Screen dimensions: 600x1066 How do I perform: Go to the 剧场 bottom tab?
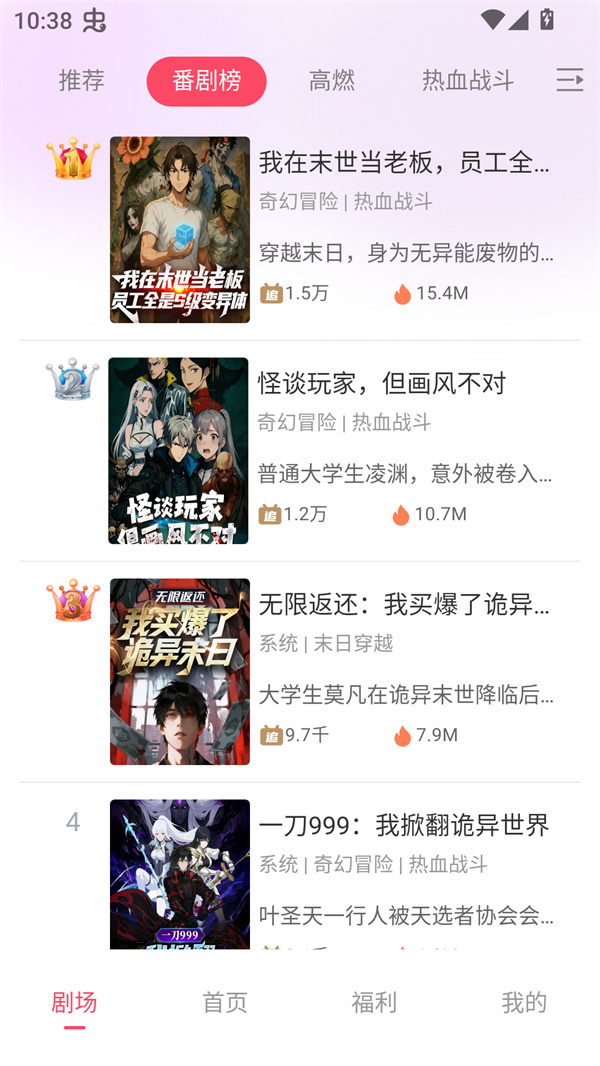tap(75, 1002)
